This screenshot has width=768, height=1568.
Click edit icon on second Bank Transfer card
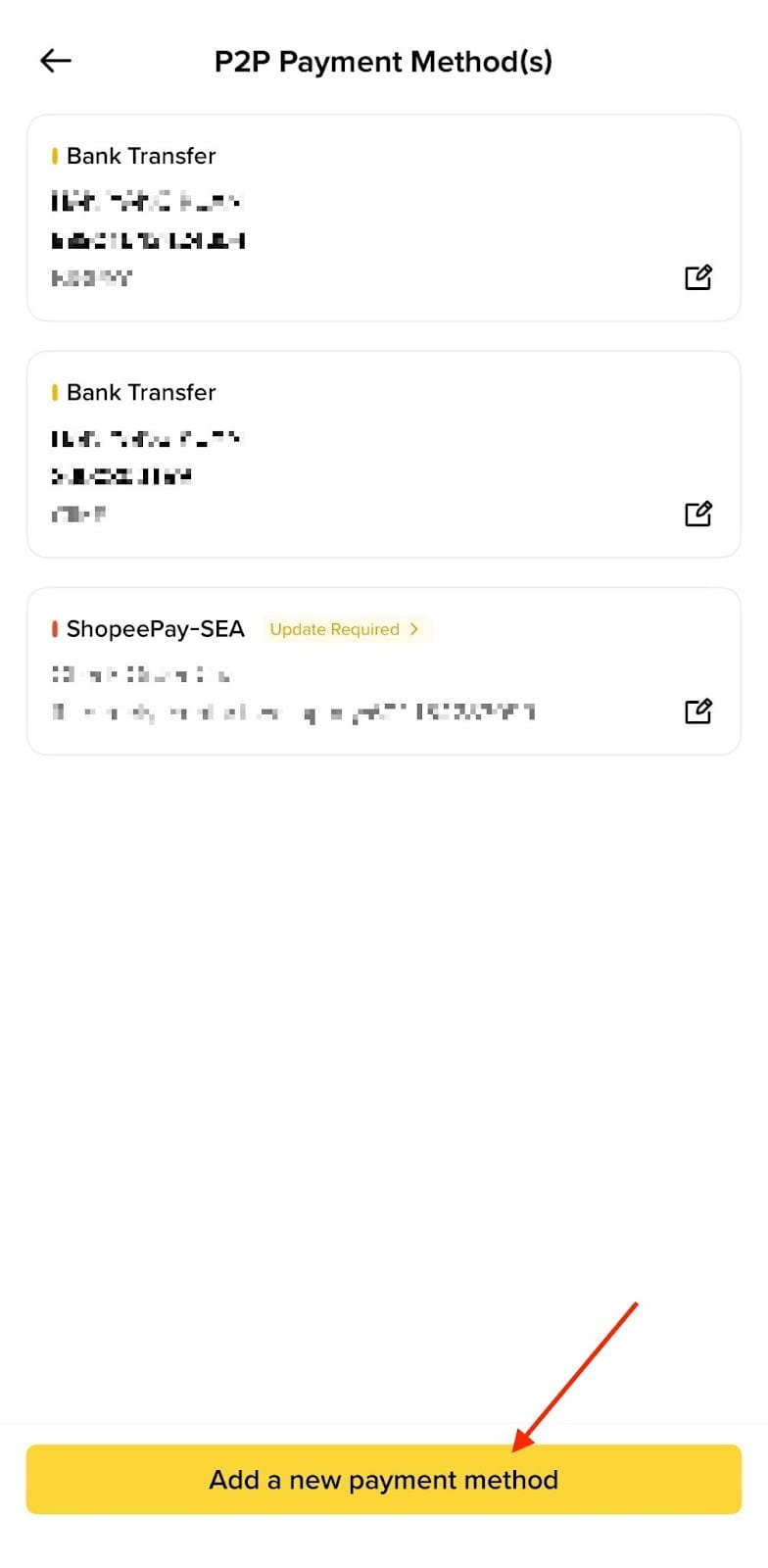click(x=698, y=514)
